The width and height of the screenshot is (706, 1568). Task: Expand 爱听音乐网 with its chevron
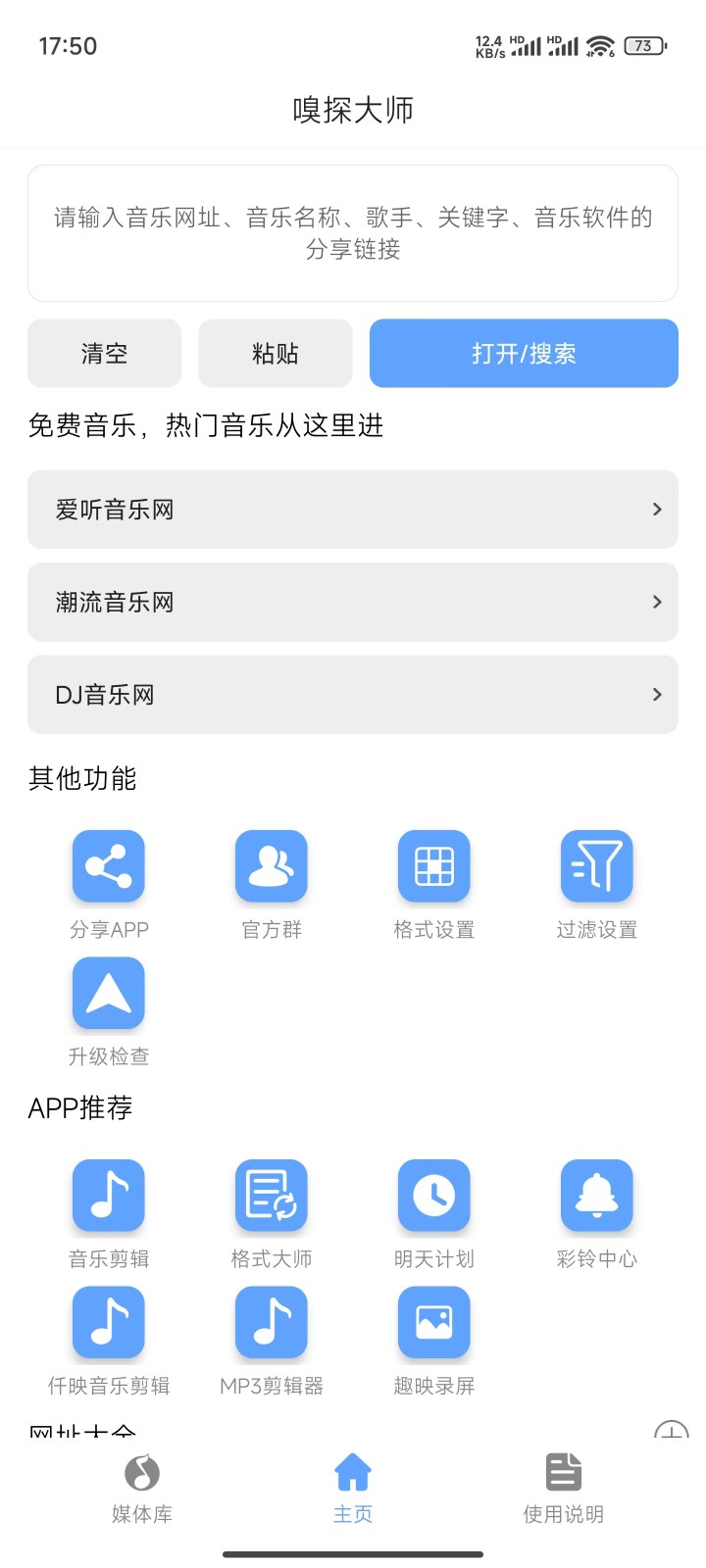click(657, 510)
